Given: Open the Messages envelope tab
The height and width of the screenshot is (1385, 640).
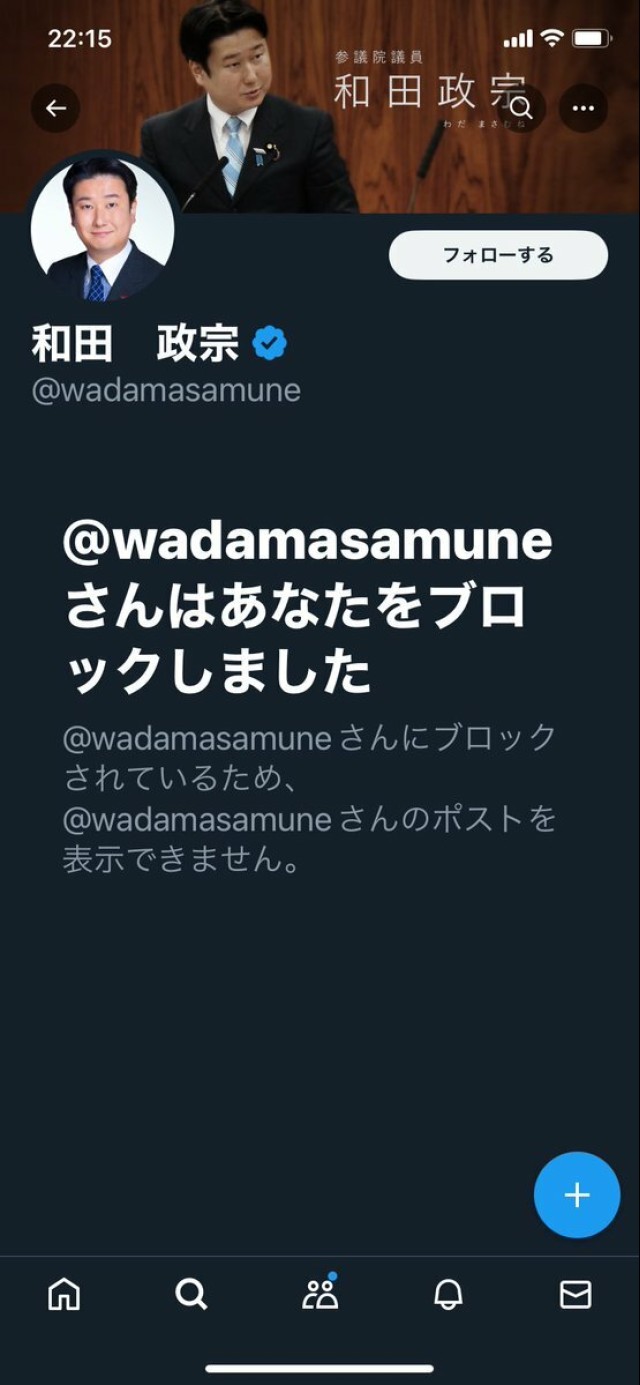Looking at the screenshot, I should [575, 1295].
